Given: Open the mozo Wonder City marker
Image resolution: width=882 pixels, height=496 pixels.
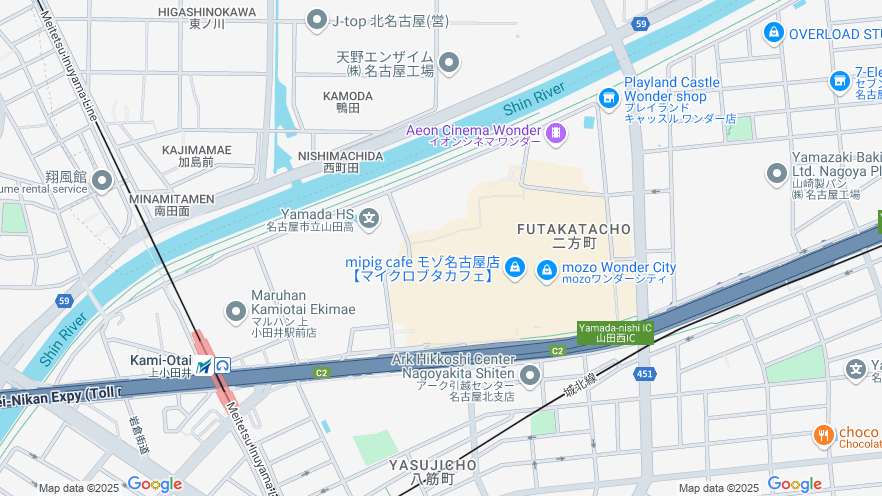Looking at the screenshot, I should 546,269.
